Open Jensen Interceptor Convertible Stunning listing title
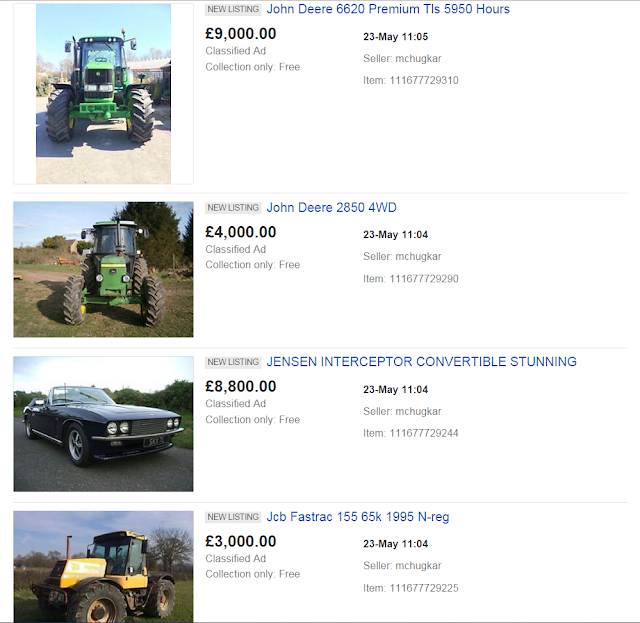640x623 pixels. [x=421, y=362]
